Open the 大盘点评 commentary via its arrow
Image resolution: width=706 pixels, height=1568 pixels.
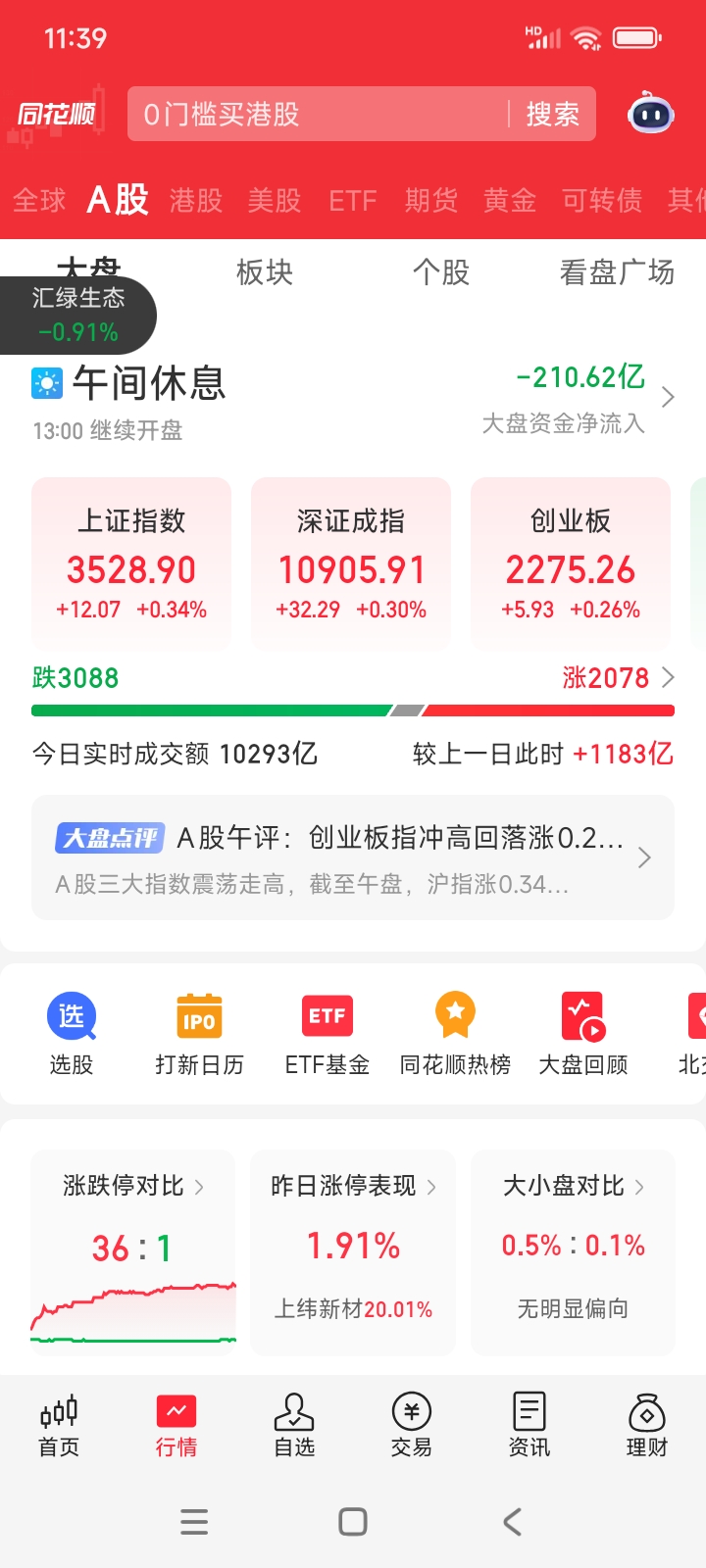(x=644, y=857)
